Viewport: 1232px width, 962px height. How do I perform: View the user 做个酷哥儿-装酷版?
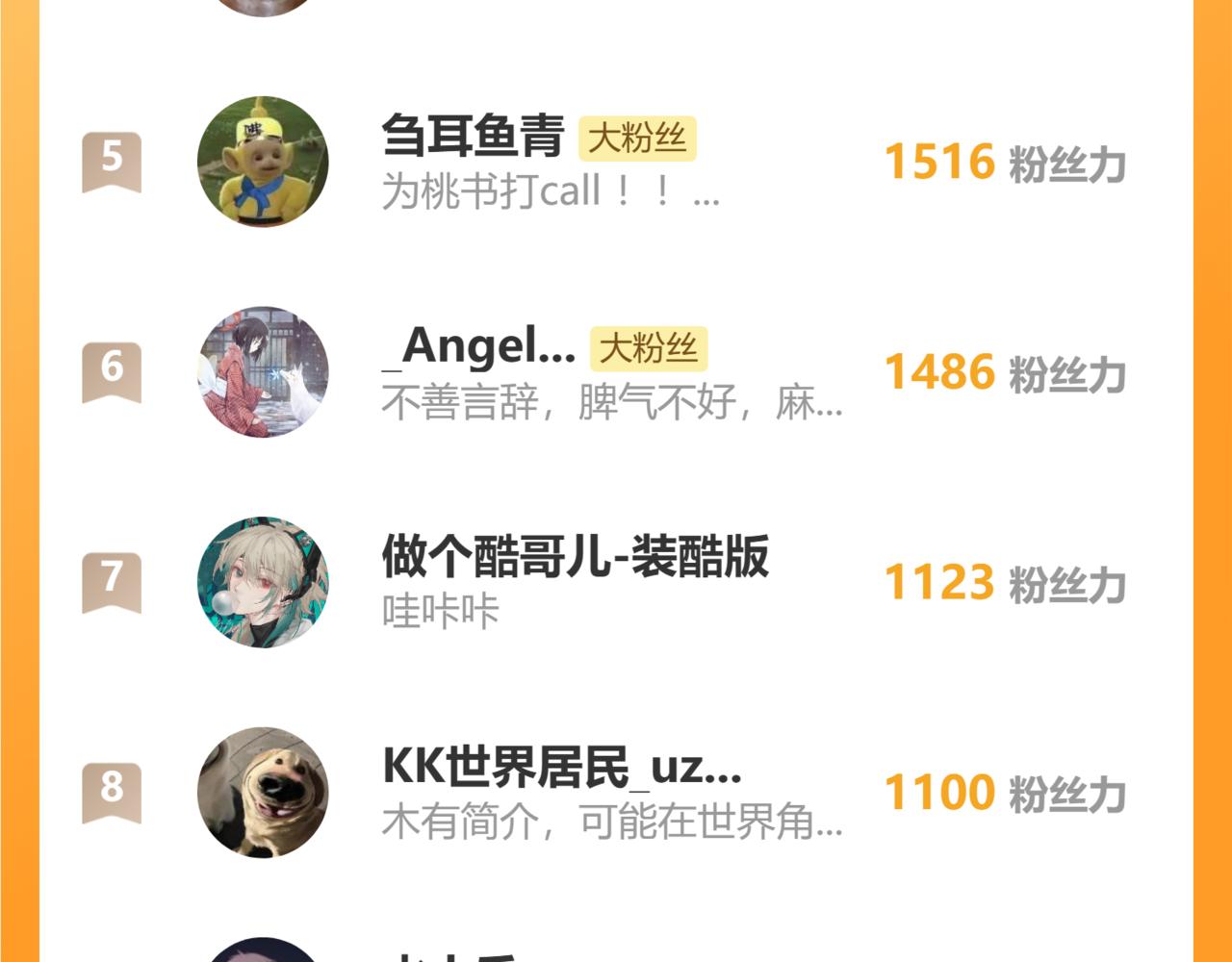(x=575, y=556)
